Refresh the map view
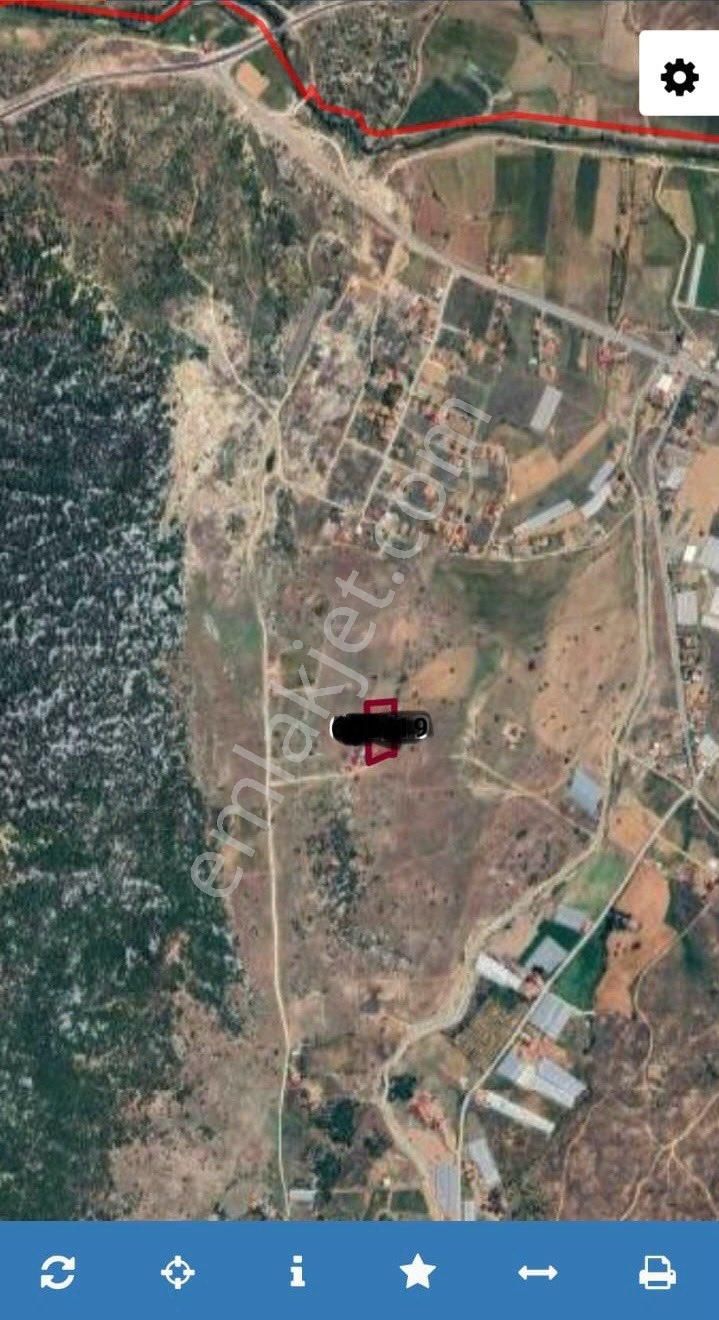The height and width of the screenshot is (1320, 719). 58,1272
